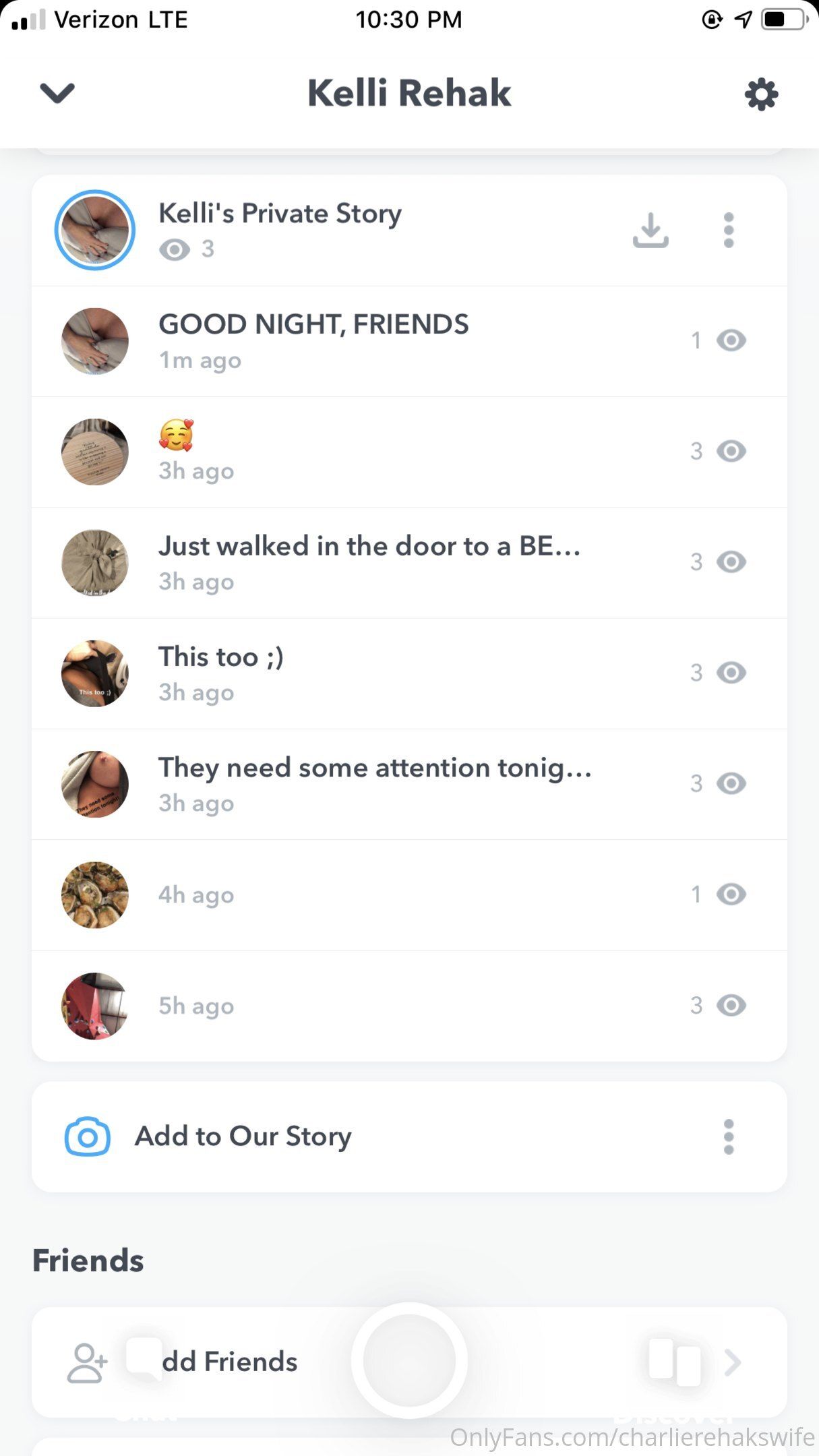View the smiling hearts emoji snap
Screen dimensions: 819x1456
409,452
